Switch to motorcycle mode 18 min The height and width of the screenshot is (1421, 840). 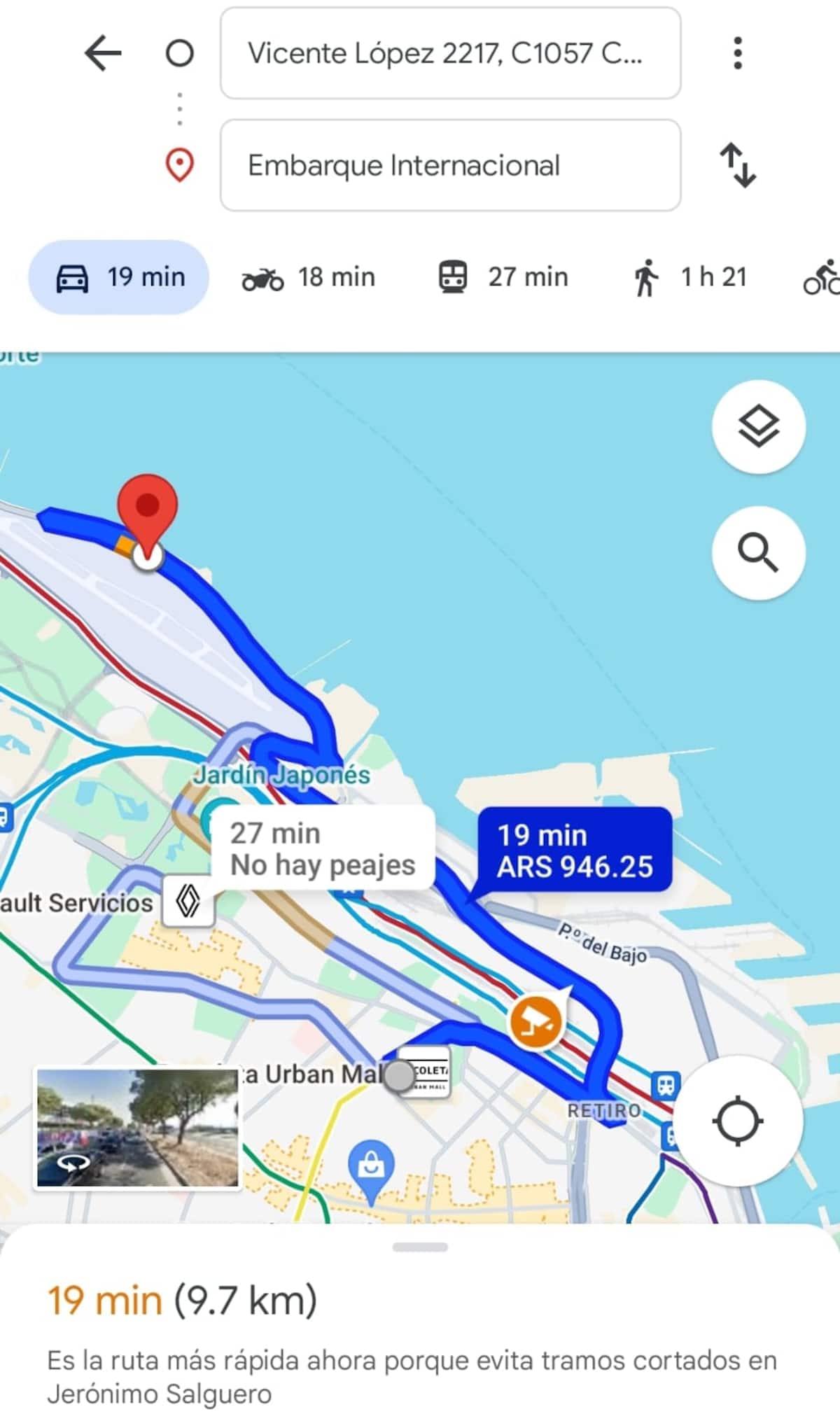309,277
